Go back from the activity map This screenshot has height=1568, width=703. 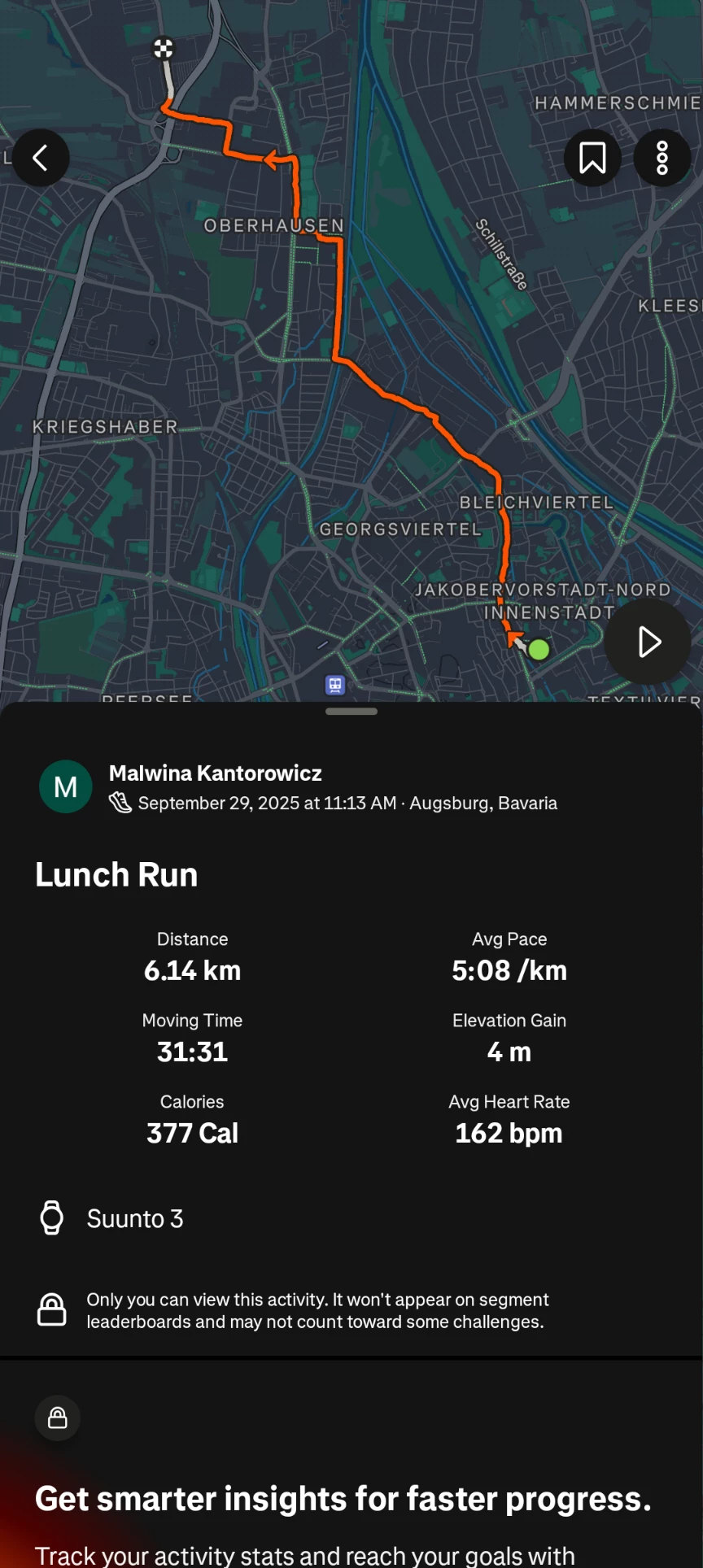point(41,158)
